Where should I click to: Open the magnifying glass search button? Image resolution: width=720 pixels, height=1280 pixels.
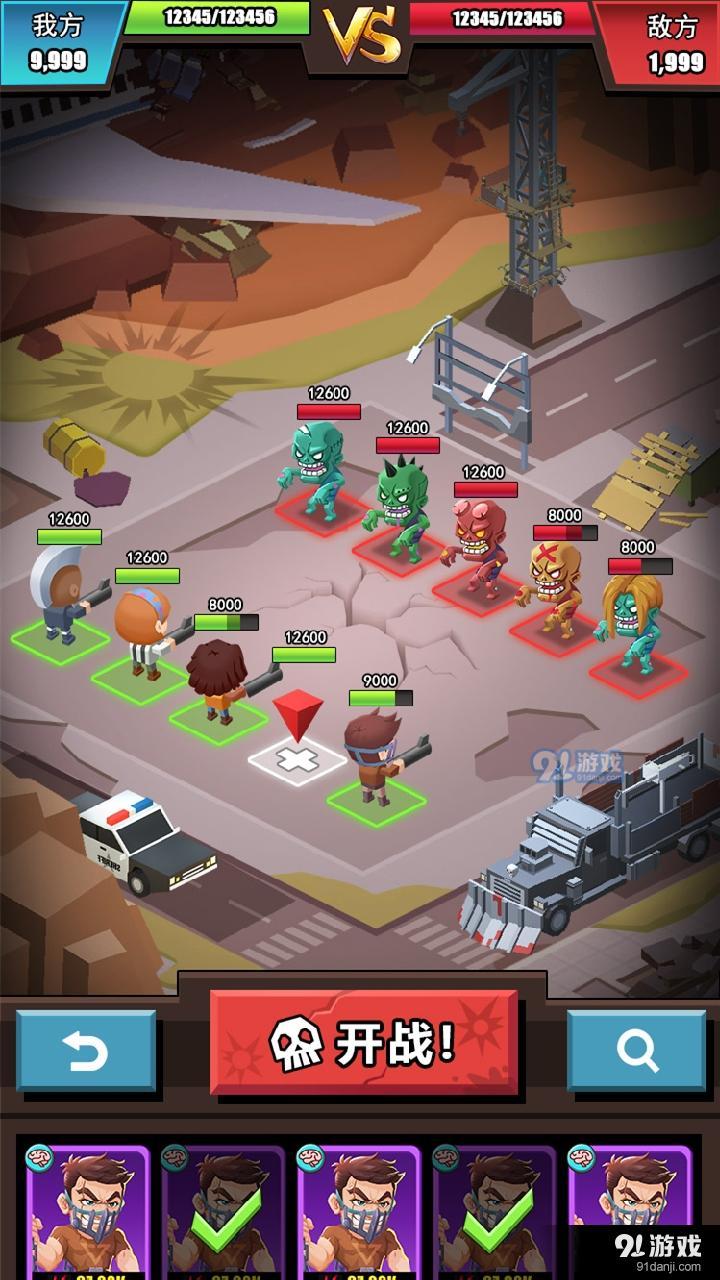[637, 1050]
